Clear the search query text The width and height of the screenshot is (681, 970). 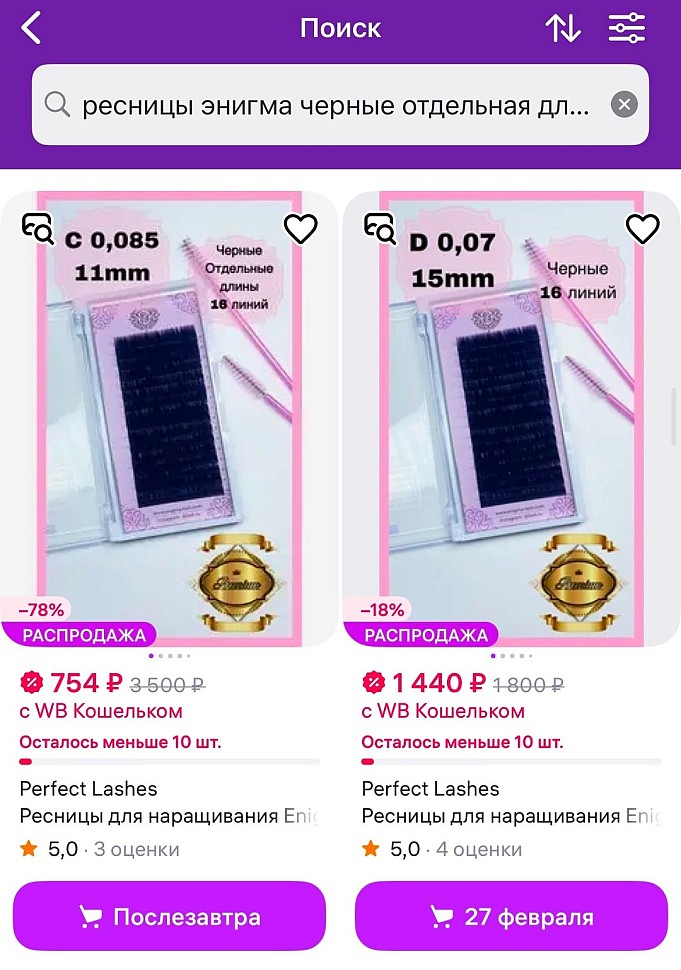pos(624,105)
